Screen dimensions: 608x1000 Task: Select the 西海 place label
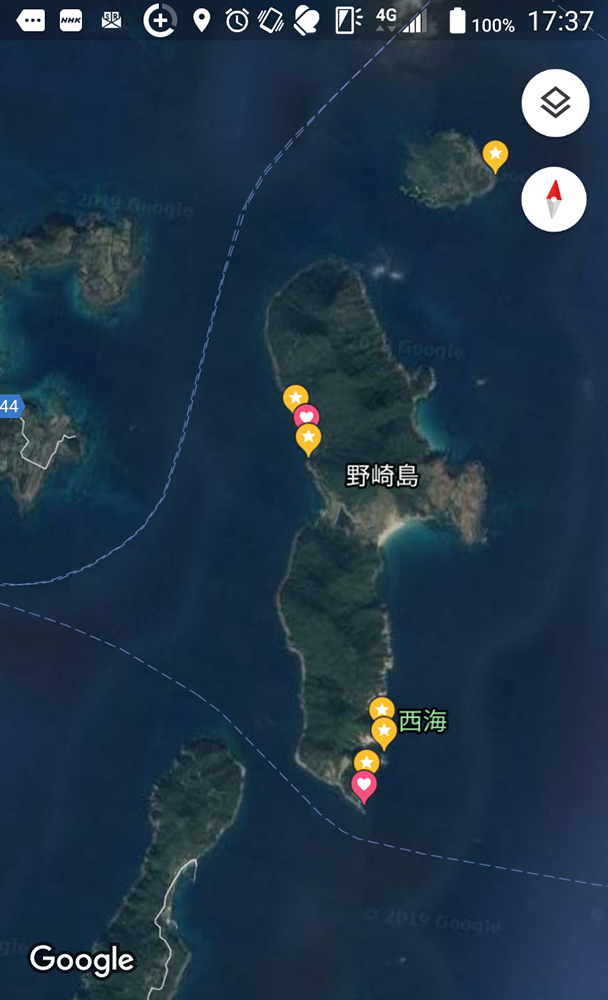[x=423, y=721]
